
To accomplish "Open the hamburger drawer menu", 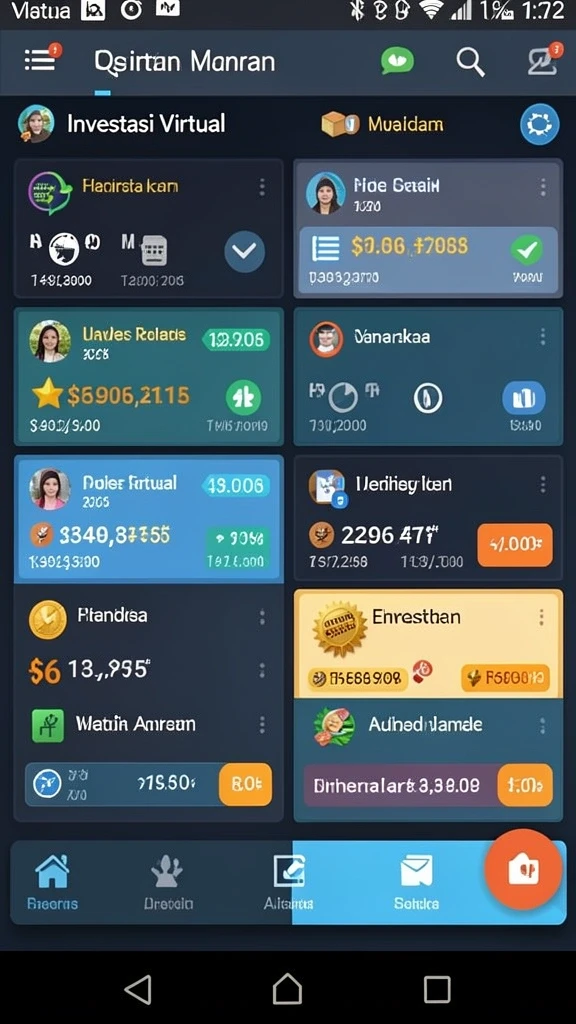I will click(x=39, y=61).
